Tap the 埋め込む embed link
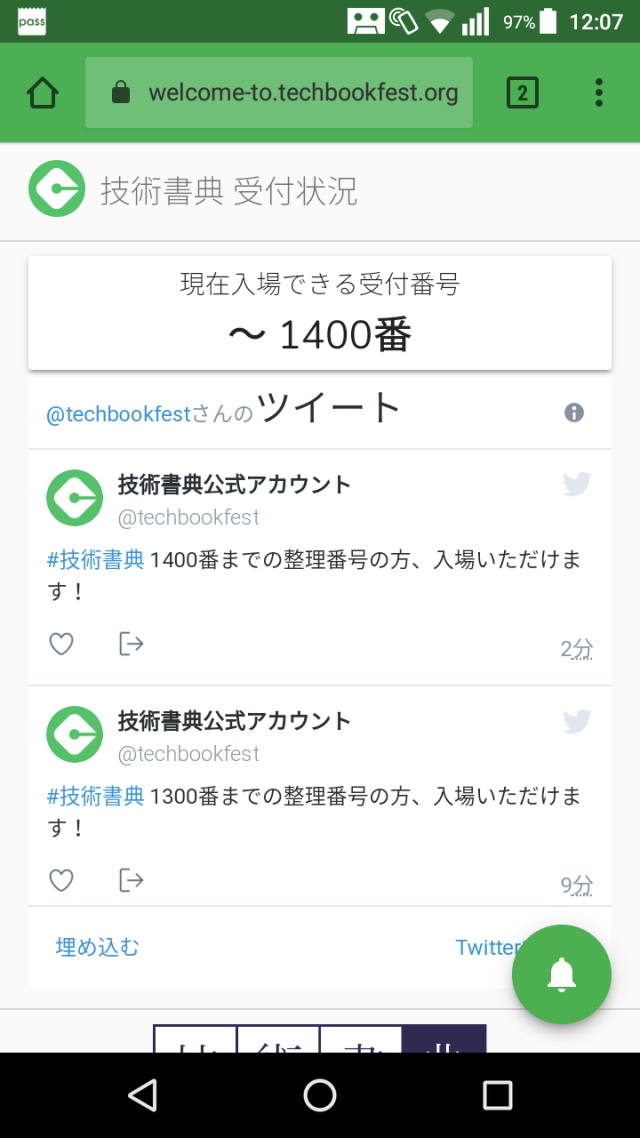 pos(97,947)
